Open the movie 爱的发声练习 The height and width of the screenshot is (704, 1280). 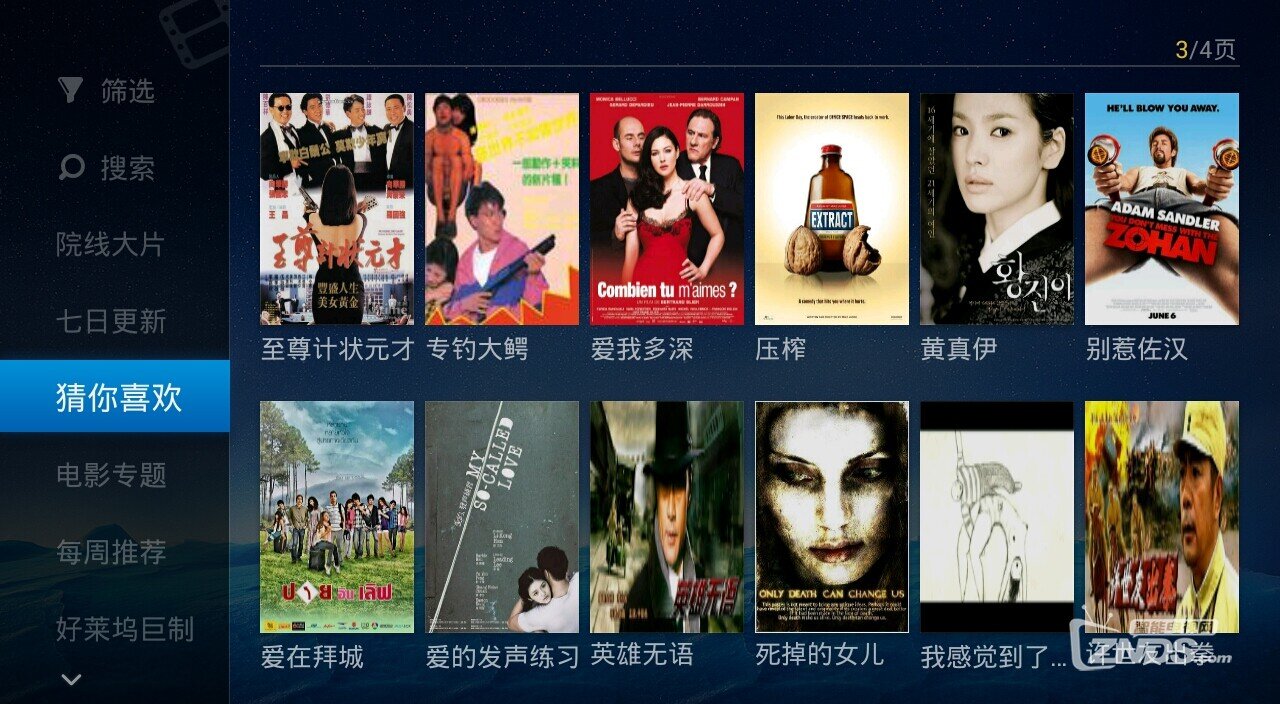point(501,517)
